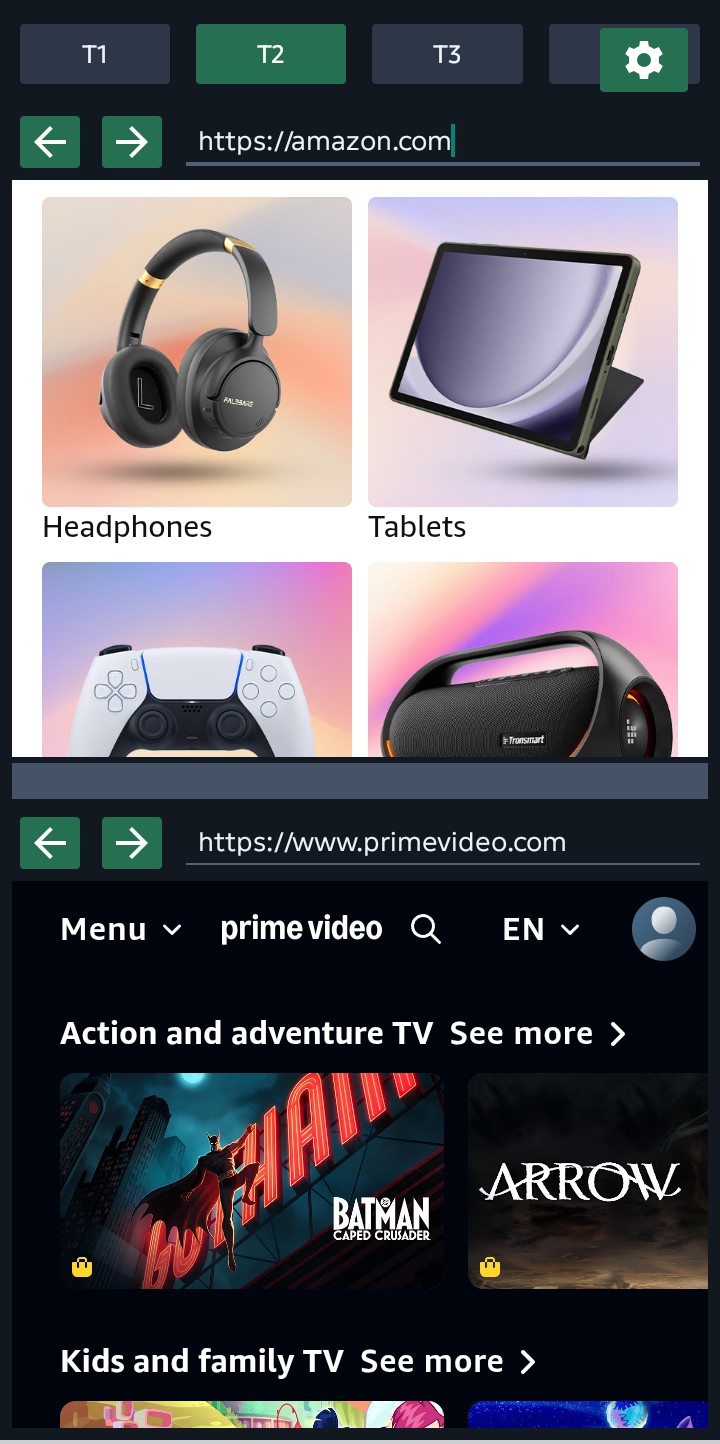The width and height of the screenshot is (720, 1444).
Task: Open the game controller tile
Action: [197, 659]
